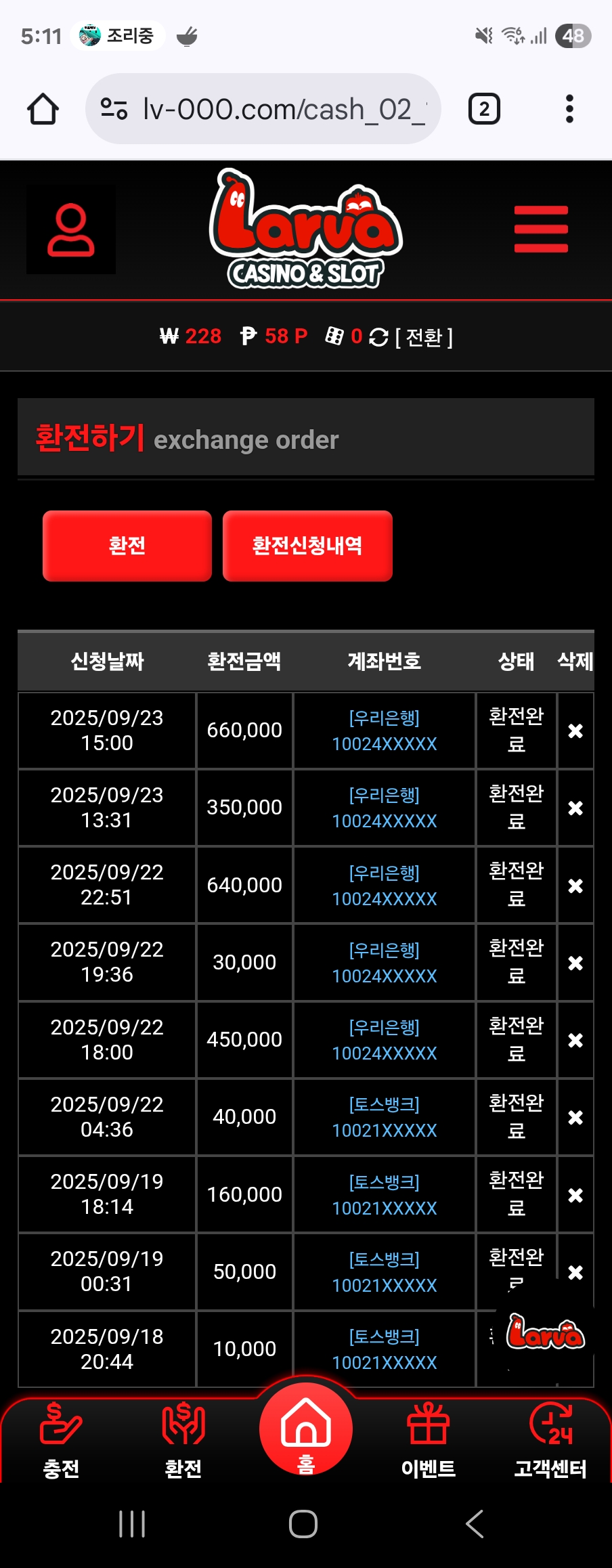The height and width of the screenshot is (1568, 612).
Task: Delete the 160,000 exchange record
Action: tap(575, 1195)
